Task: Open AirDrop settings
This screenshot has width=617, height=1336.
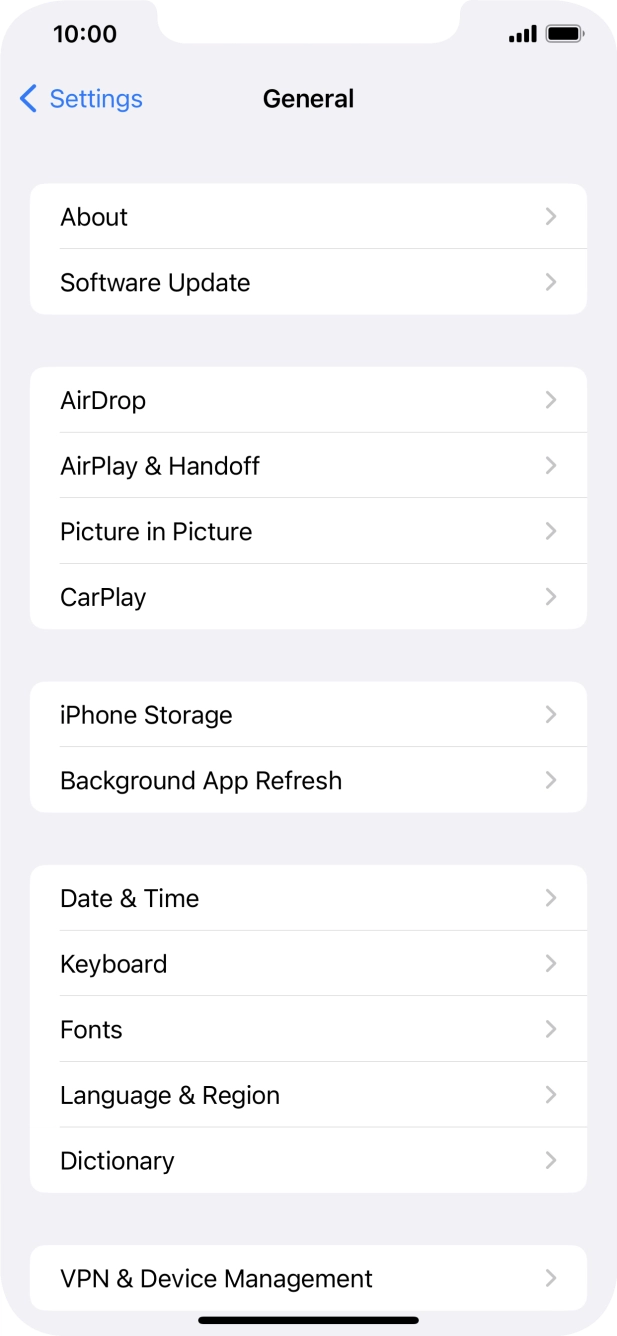Action: pos(308,400)
